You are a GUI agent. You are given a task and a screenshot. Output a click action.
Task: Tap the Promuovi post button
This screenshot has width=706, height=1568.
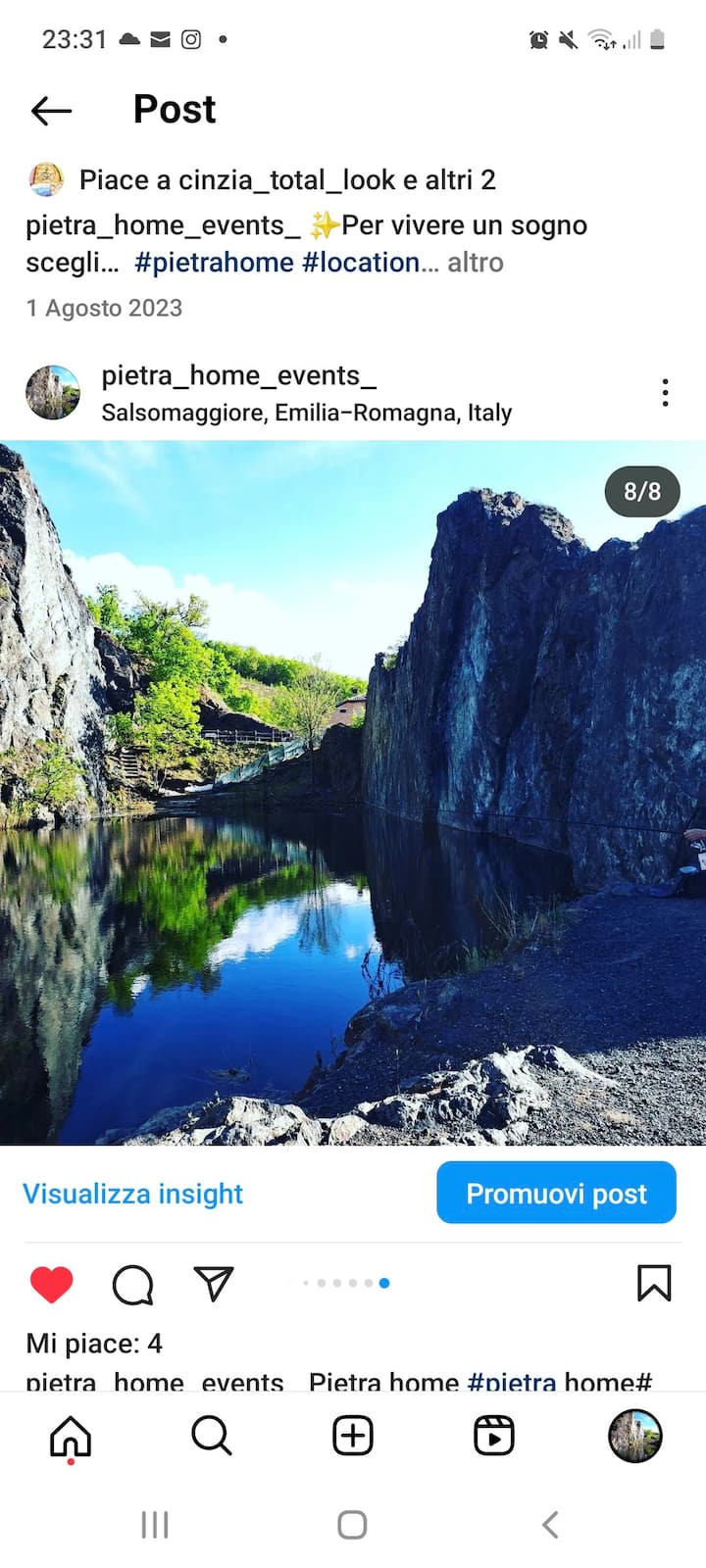[x=556, y=1193]
